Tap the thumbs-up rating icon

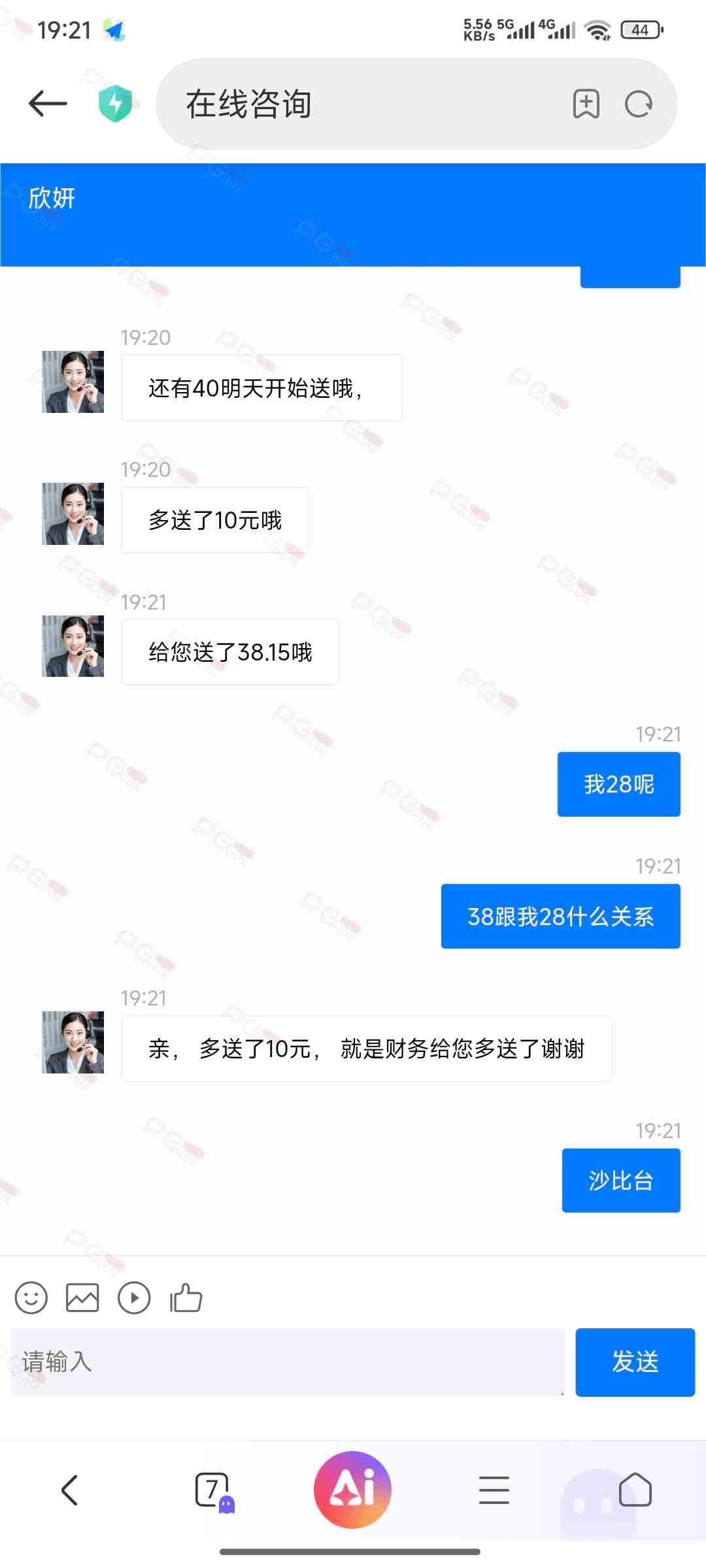pyautogui.click(x=186, y=1298)
